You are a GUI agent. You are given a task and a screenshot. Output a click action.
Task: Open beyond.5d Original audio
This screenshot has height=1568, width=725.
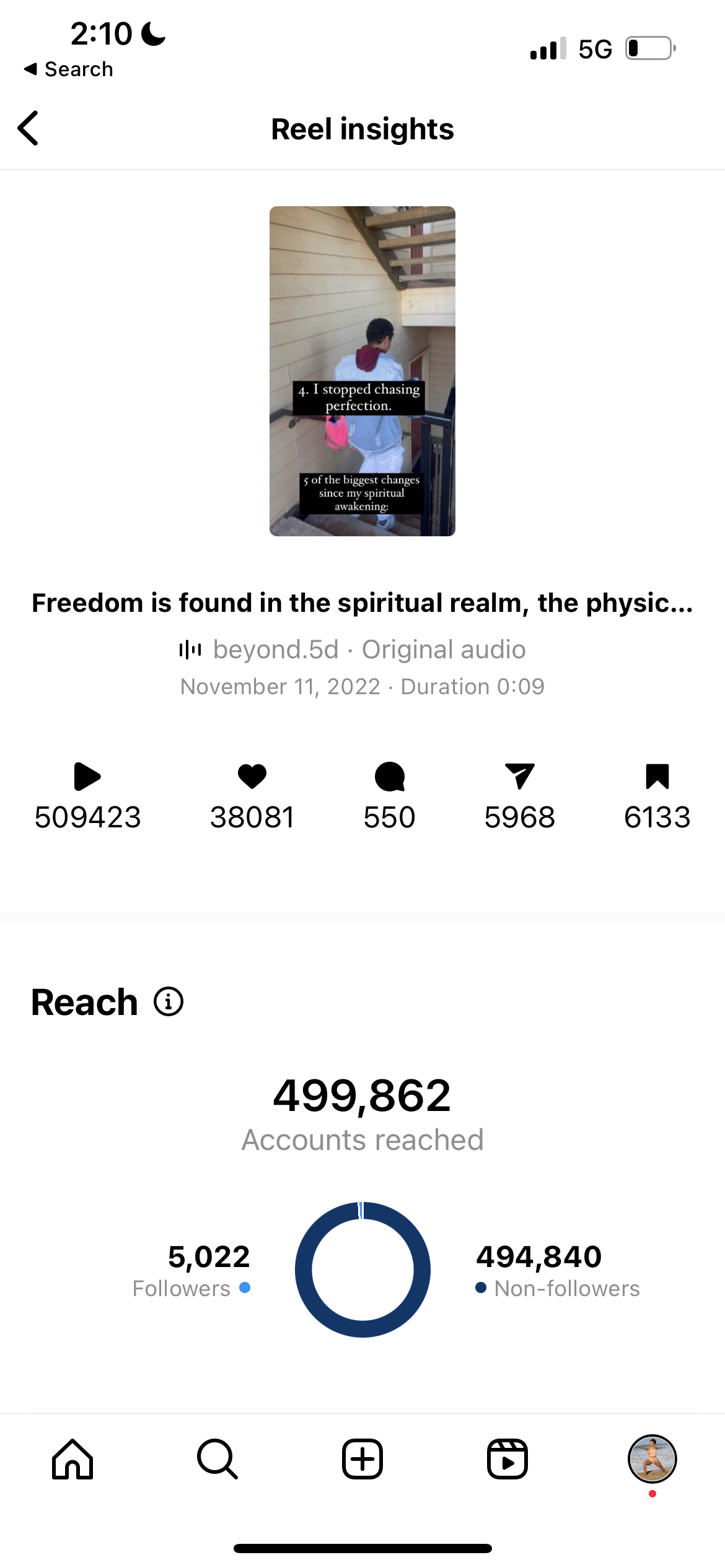point(353,650)
